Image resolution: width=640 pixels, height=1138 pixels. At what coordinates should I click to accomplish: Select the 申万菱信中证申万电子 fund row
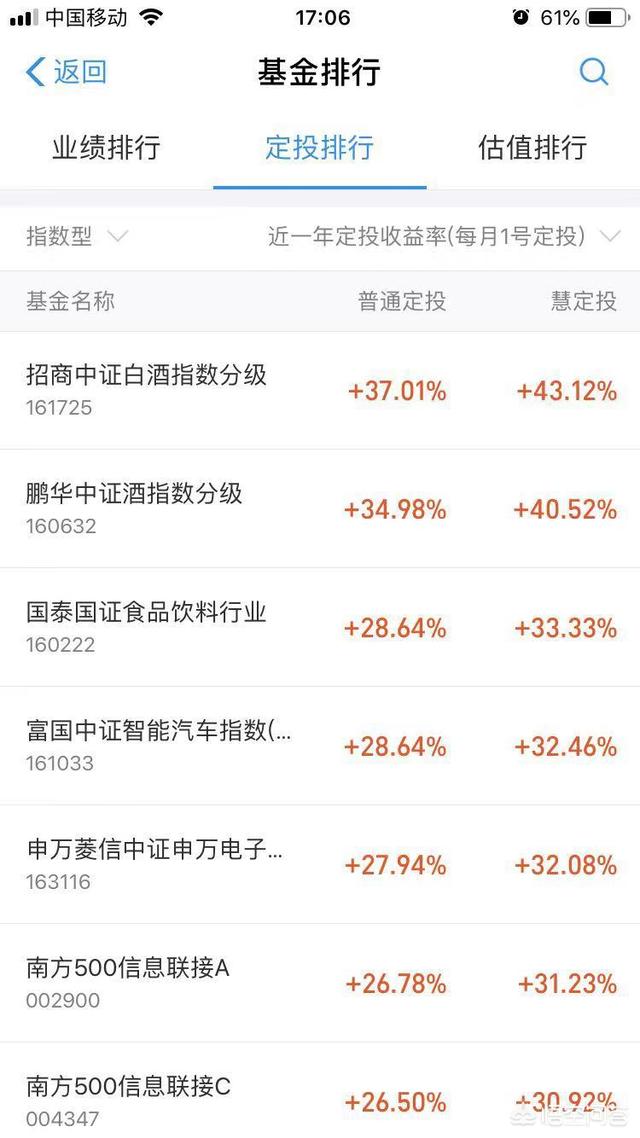[320, 864]
